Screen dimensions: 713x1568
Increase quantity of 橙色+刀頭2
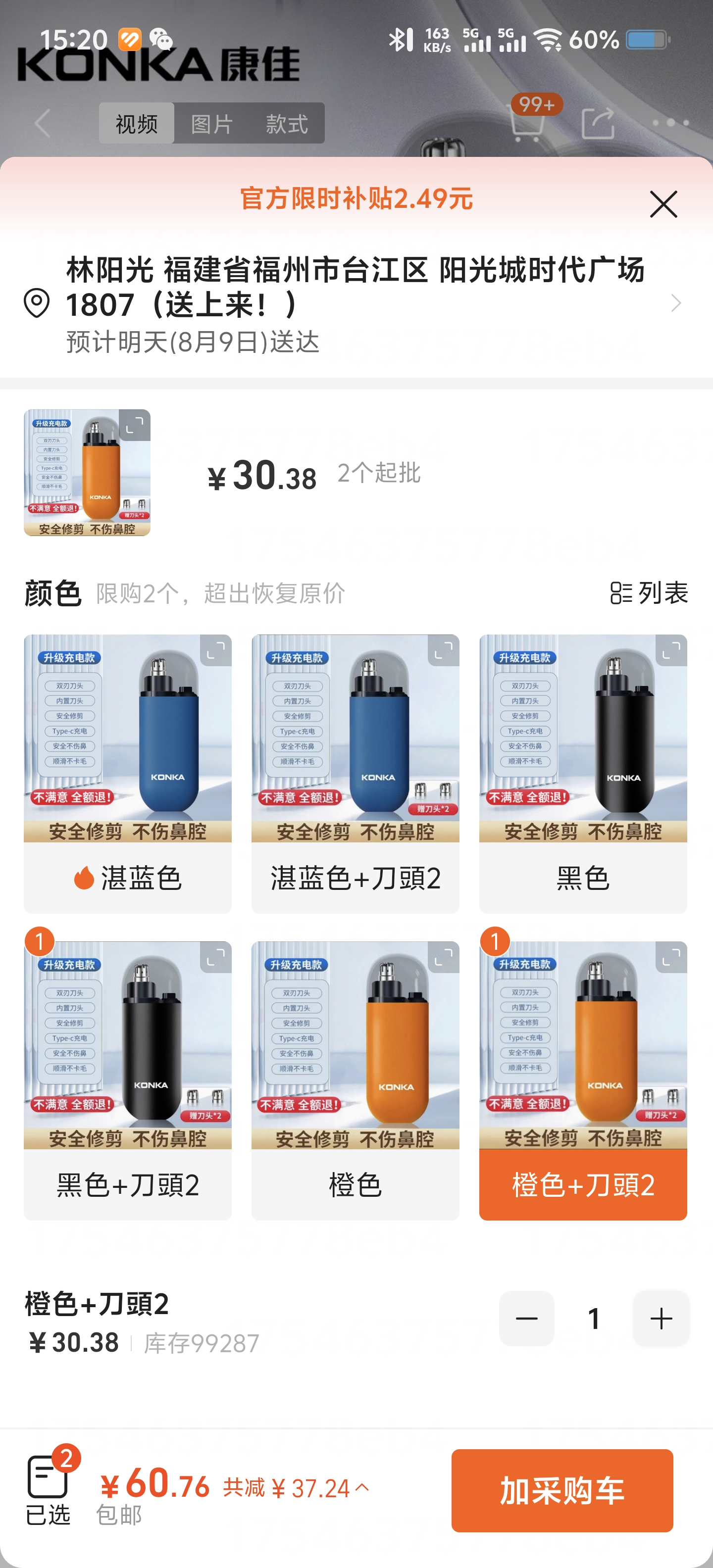pos(661,1319)
